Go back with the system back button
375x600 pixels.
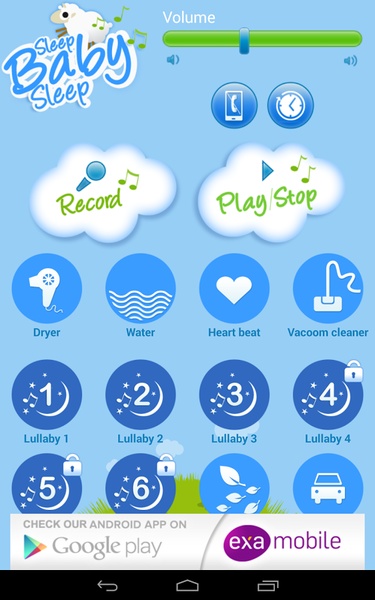pyautogui.click(x=108, y=585)
